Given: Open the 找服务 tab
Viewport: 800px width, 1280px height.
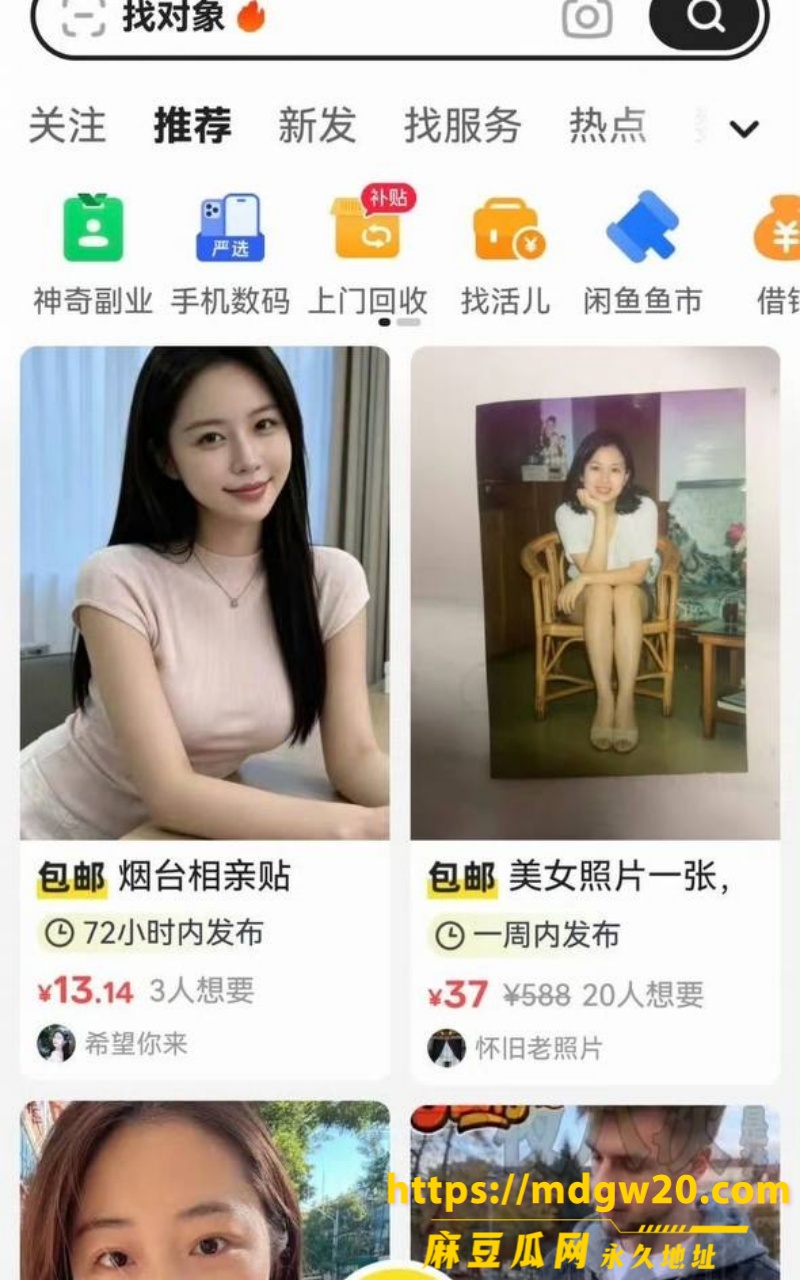Looking at the screenshot, I should coord(463,126).
